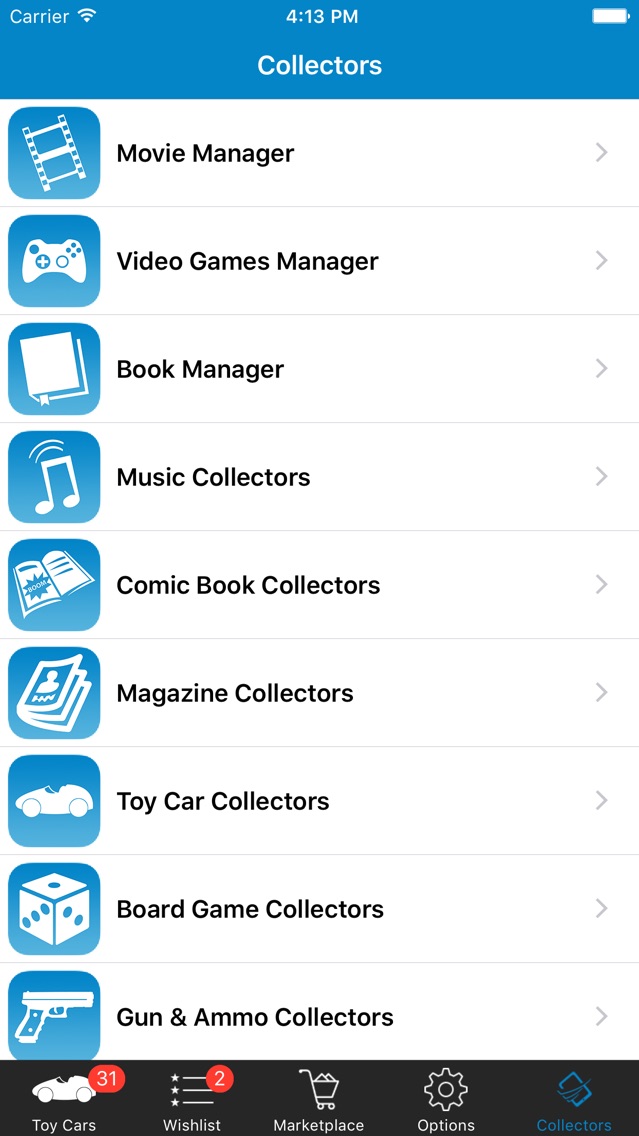Open Board Game Collectors

pos(320,909)
